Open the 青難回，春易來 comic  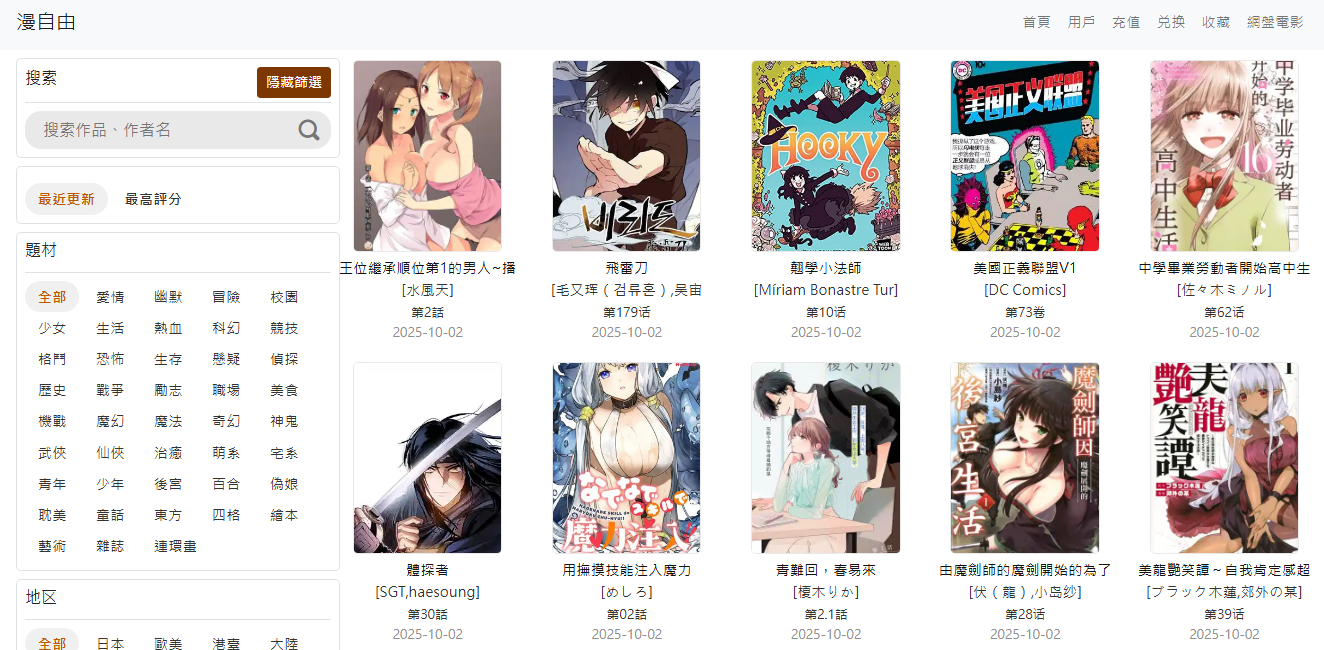click(x=825, y=458)
